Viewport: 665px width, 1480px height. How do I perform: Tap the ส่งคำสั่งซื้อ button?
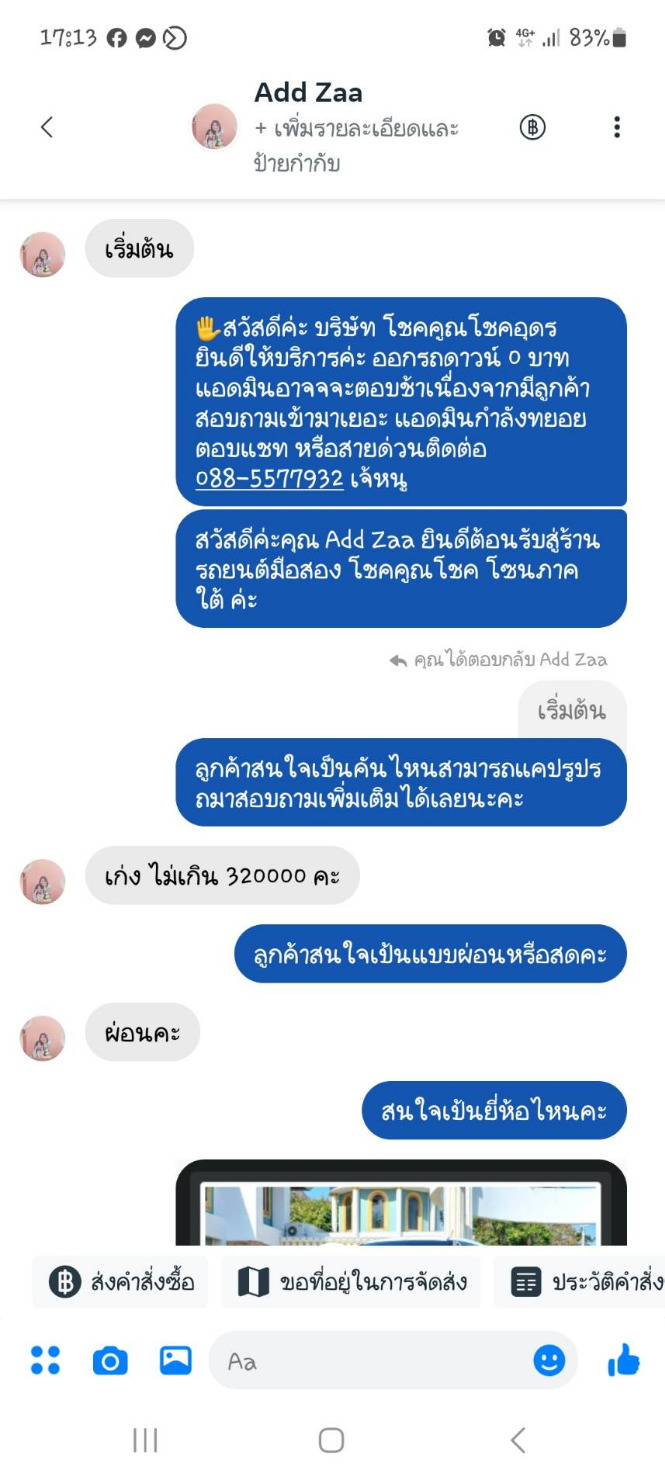tap(121, 1282)
